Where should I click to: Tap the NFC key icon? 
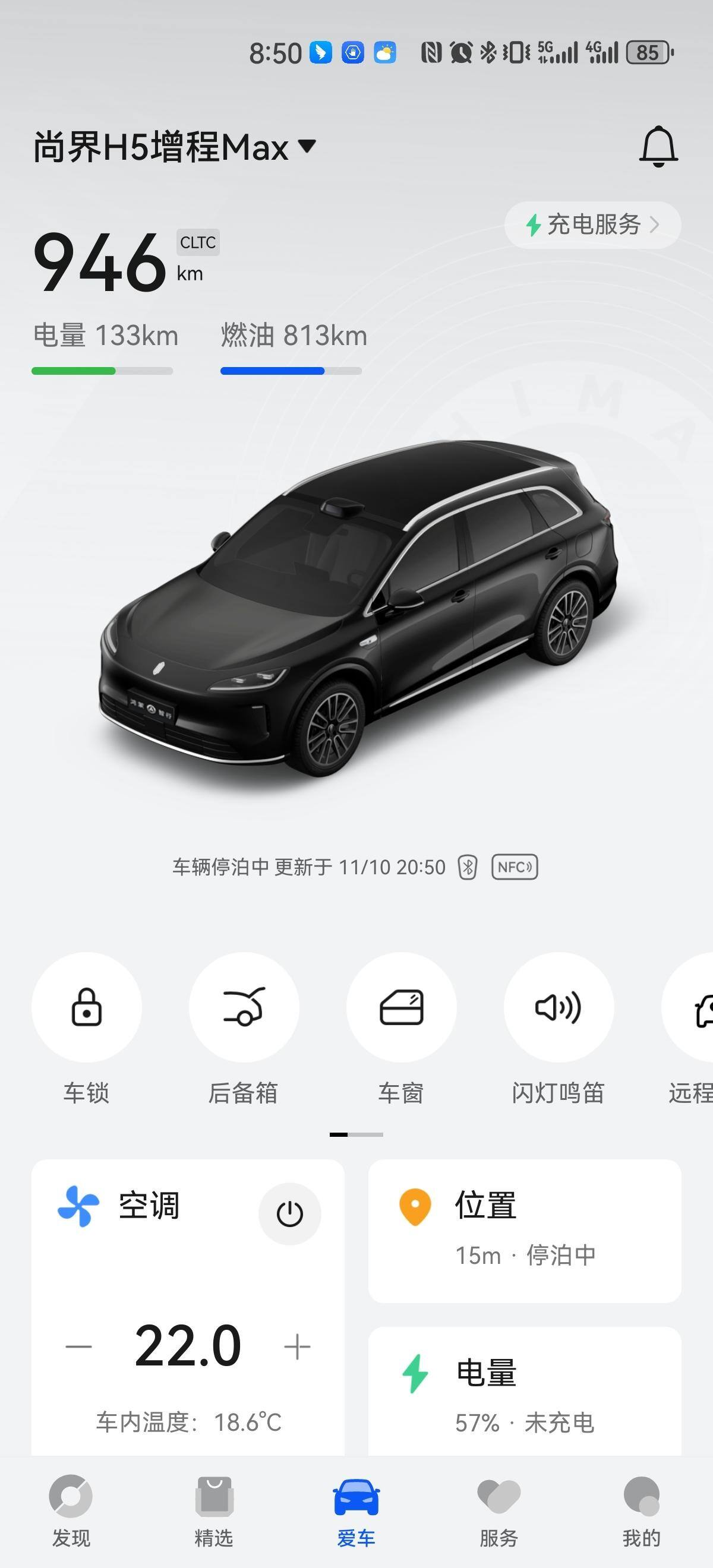point(515,867)
